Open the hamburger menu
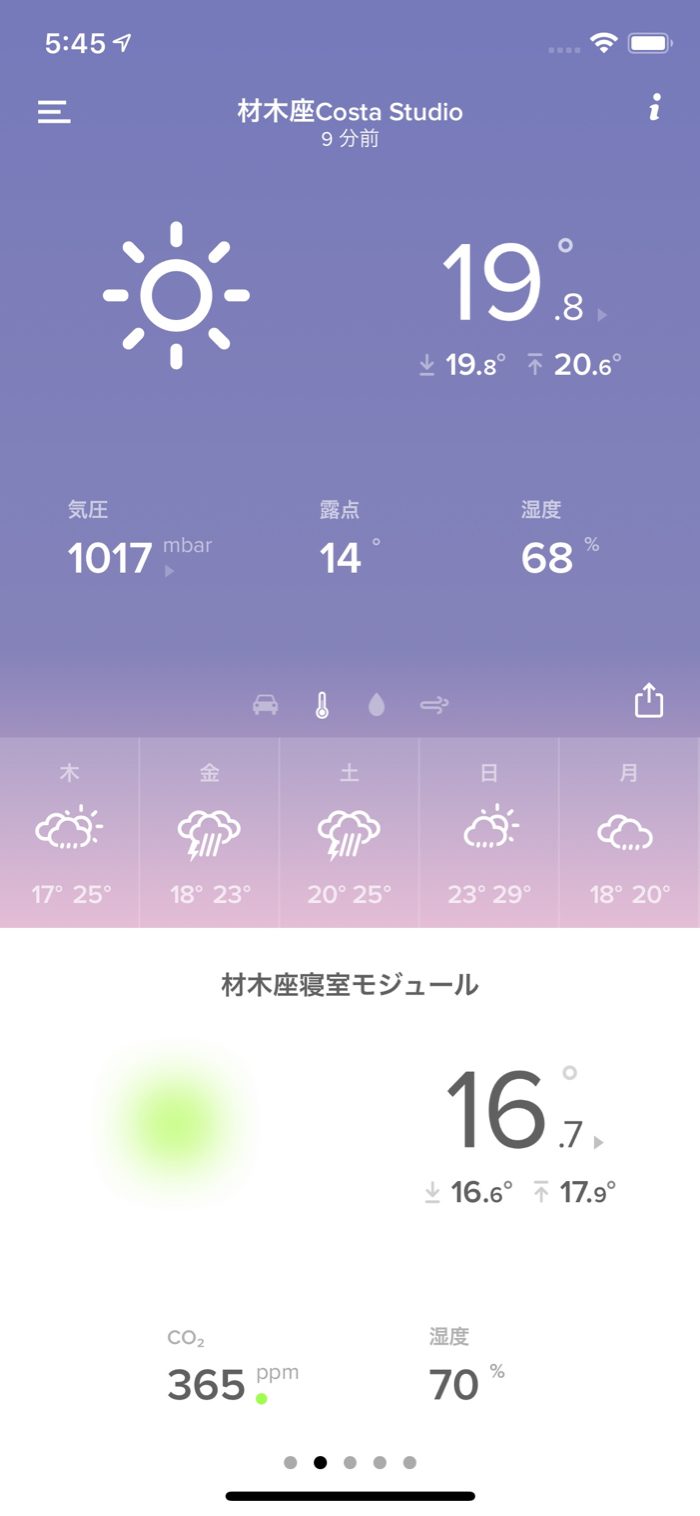700x1516 pixels. 54,111
